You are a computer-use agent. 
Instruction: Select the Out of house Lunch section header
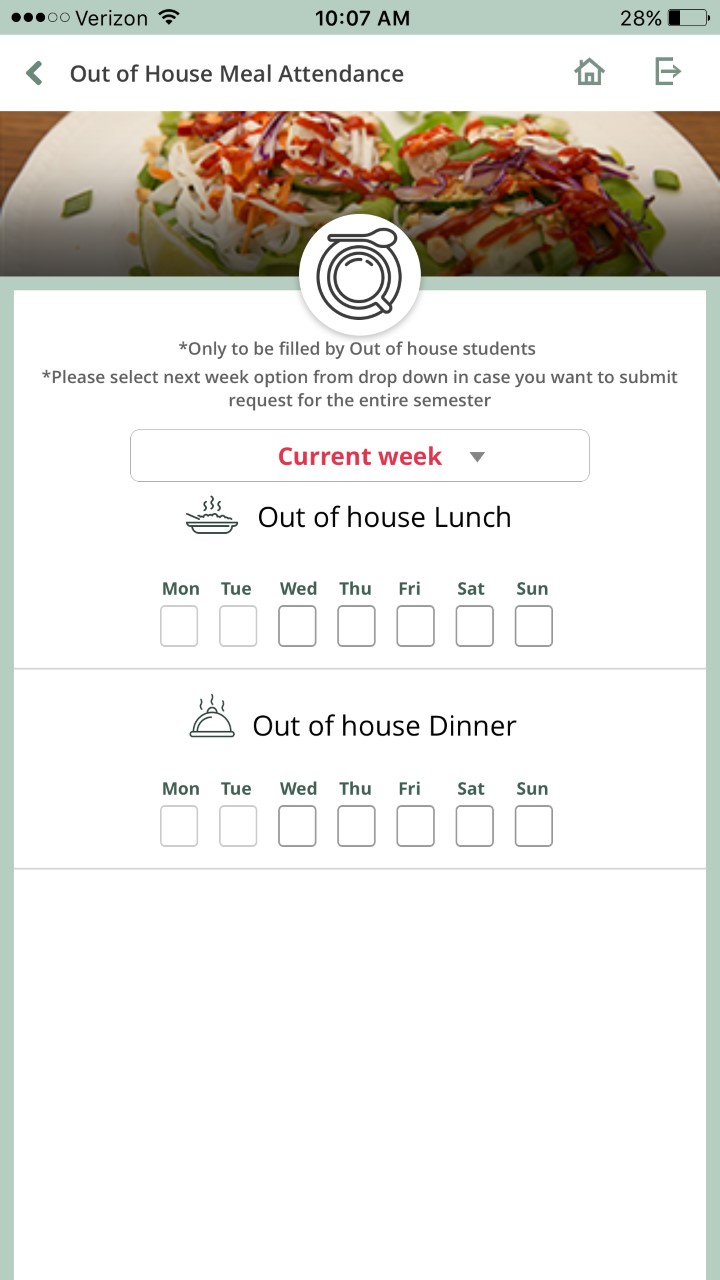pyautogui.click(x=384, y=517)
